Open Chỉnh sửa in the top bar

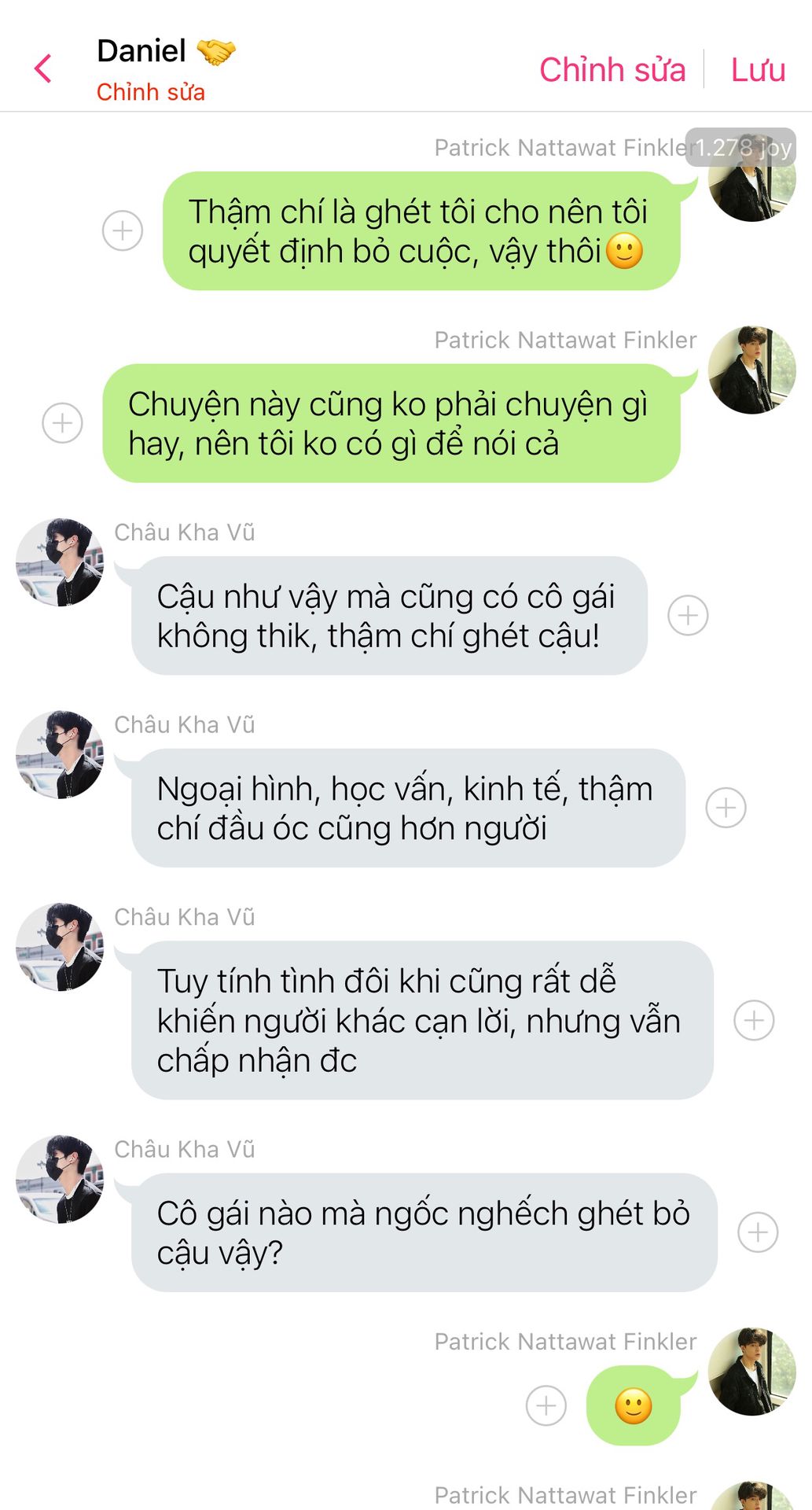coord(612,70)
